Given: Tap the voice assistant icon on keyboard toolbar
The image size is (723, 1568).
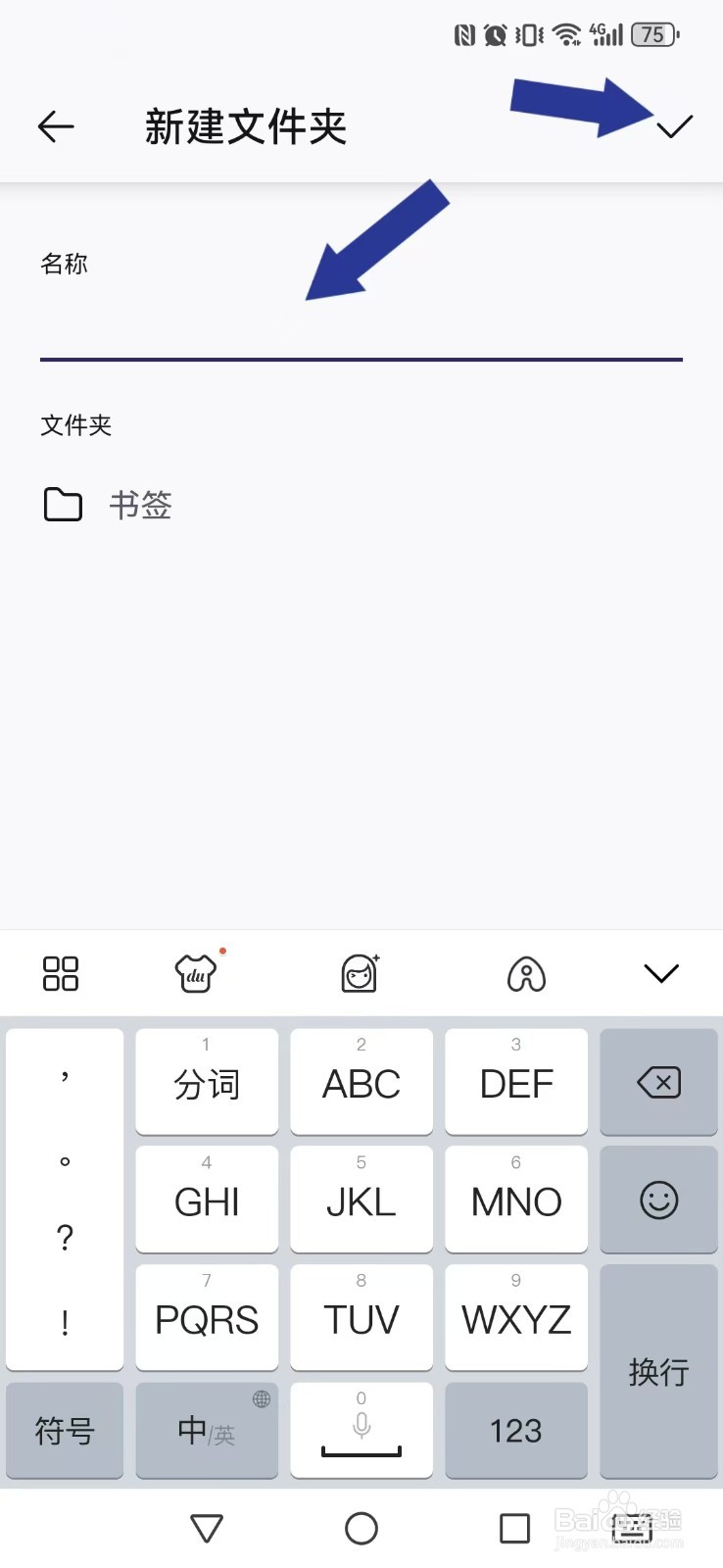Looking at the screenshot, I should pyautogui.click(x=526, y=974).
